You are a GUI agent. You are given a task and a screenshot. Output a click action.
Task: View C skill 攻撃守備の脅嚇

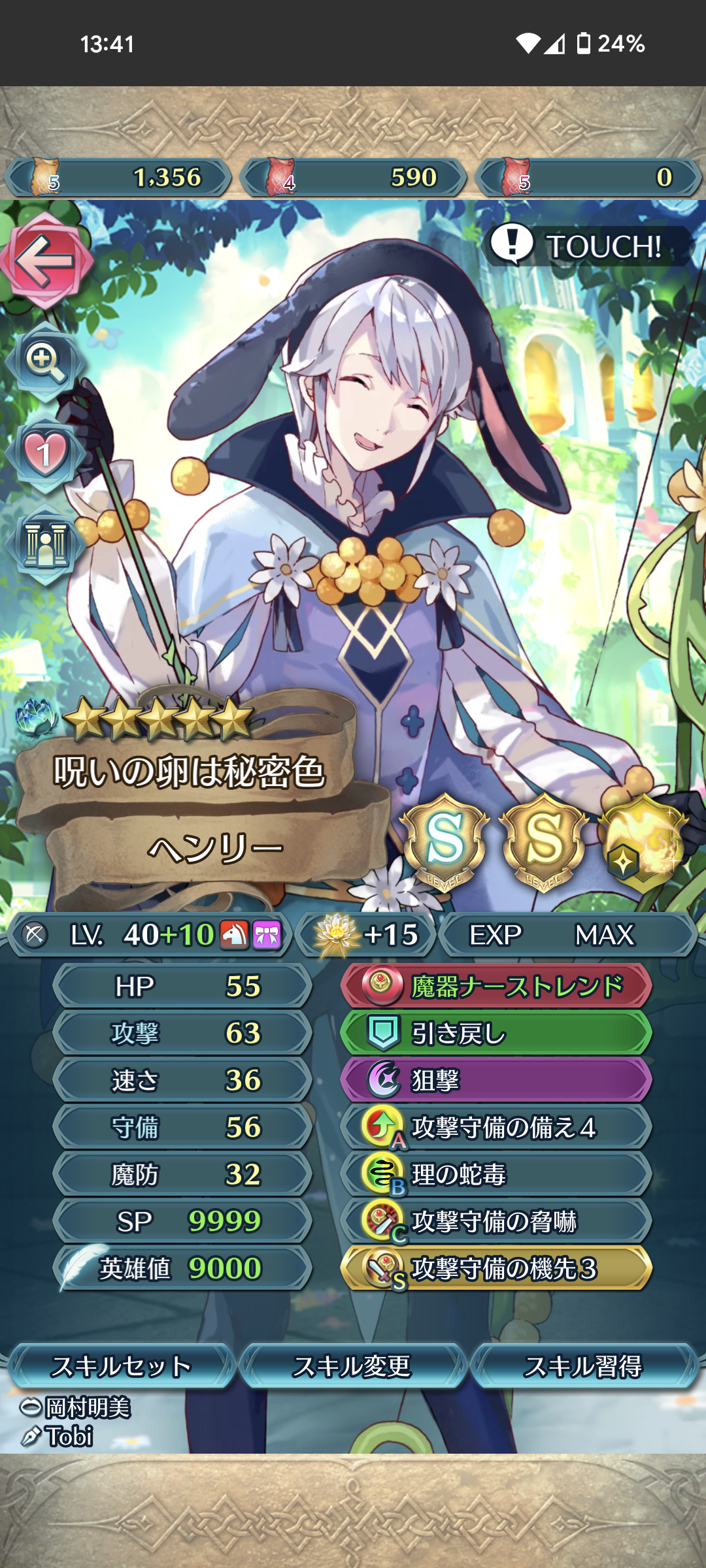pyautogui.click(x=497, y=1221)
